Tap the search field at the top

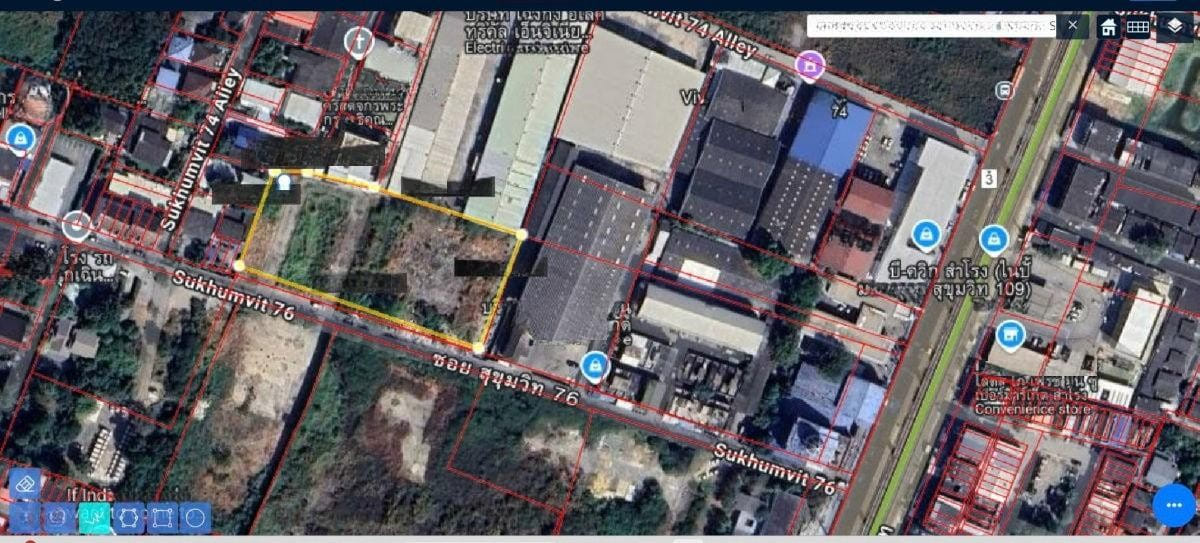(x=930, y=26)
